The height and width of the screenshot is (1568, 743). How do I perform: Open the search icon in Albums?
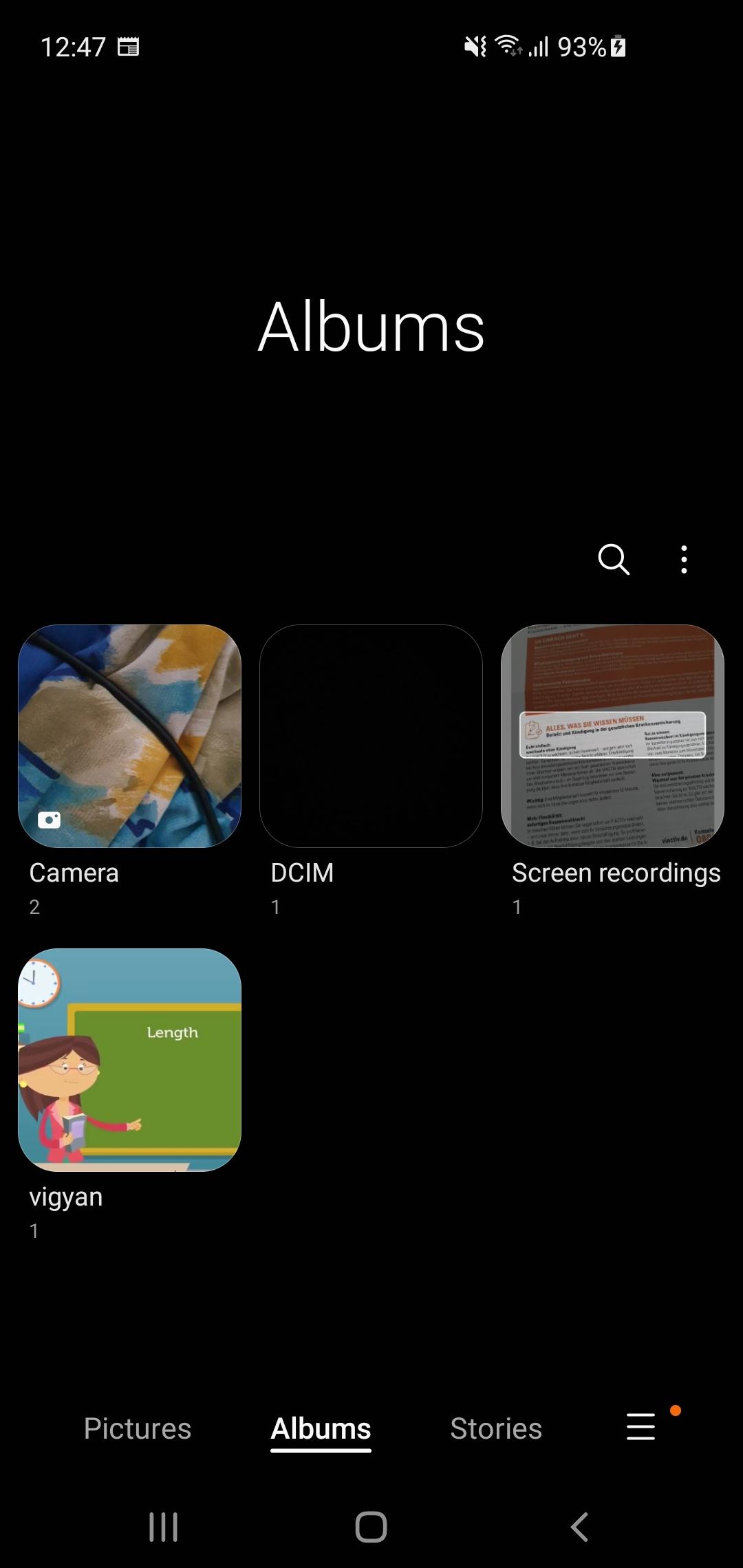(x=614, y=559)
